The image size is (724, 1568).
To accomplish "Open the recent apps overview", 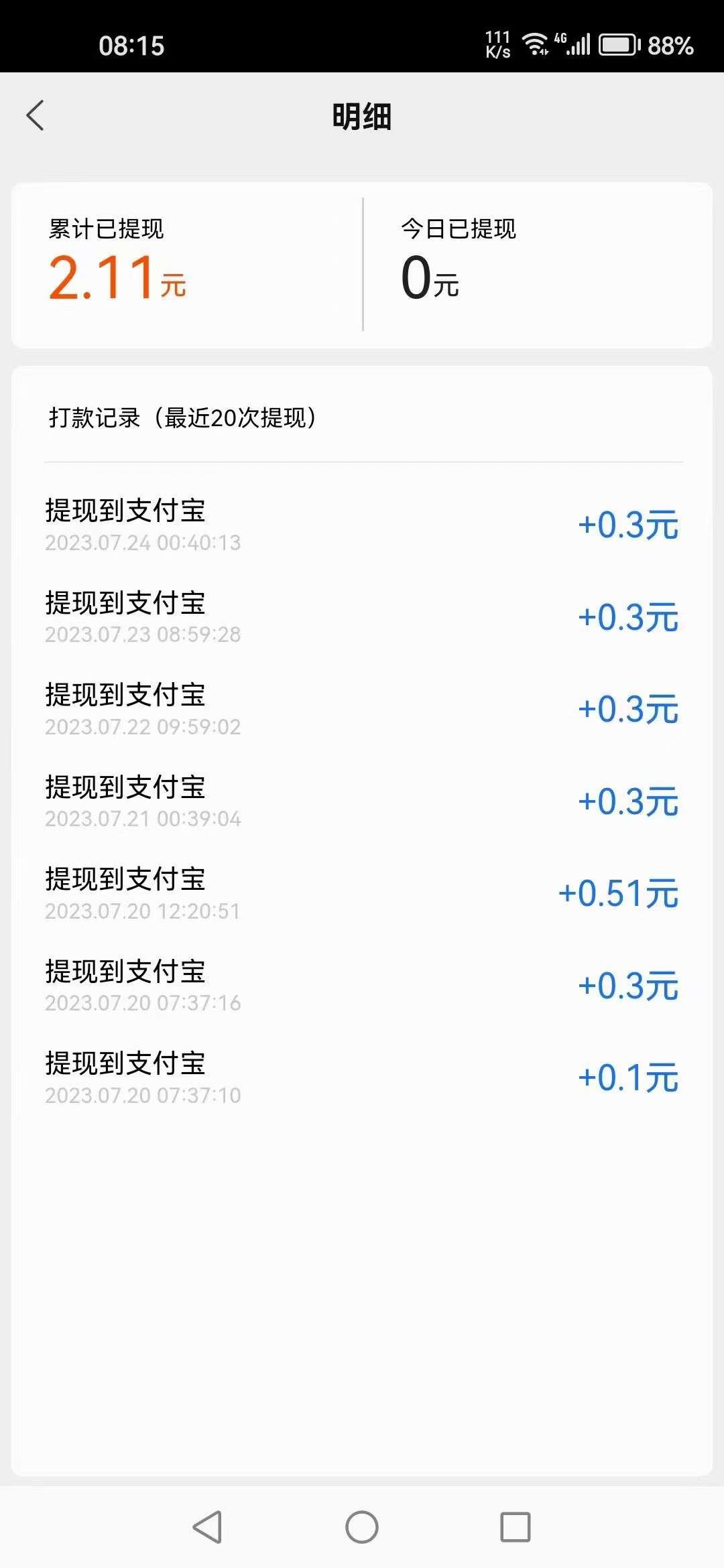I will tap(516, 1527).
